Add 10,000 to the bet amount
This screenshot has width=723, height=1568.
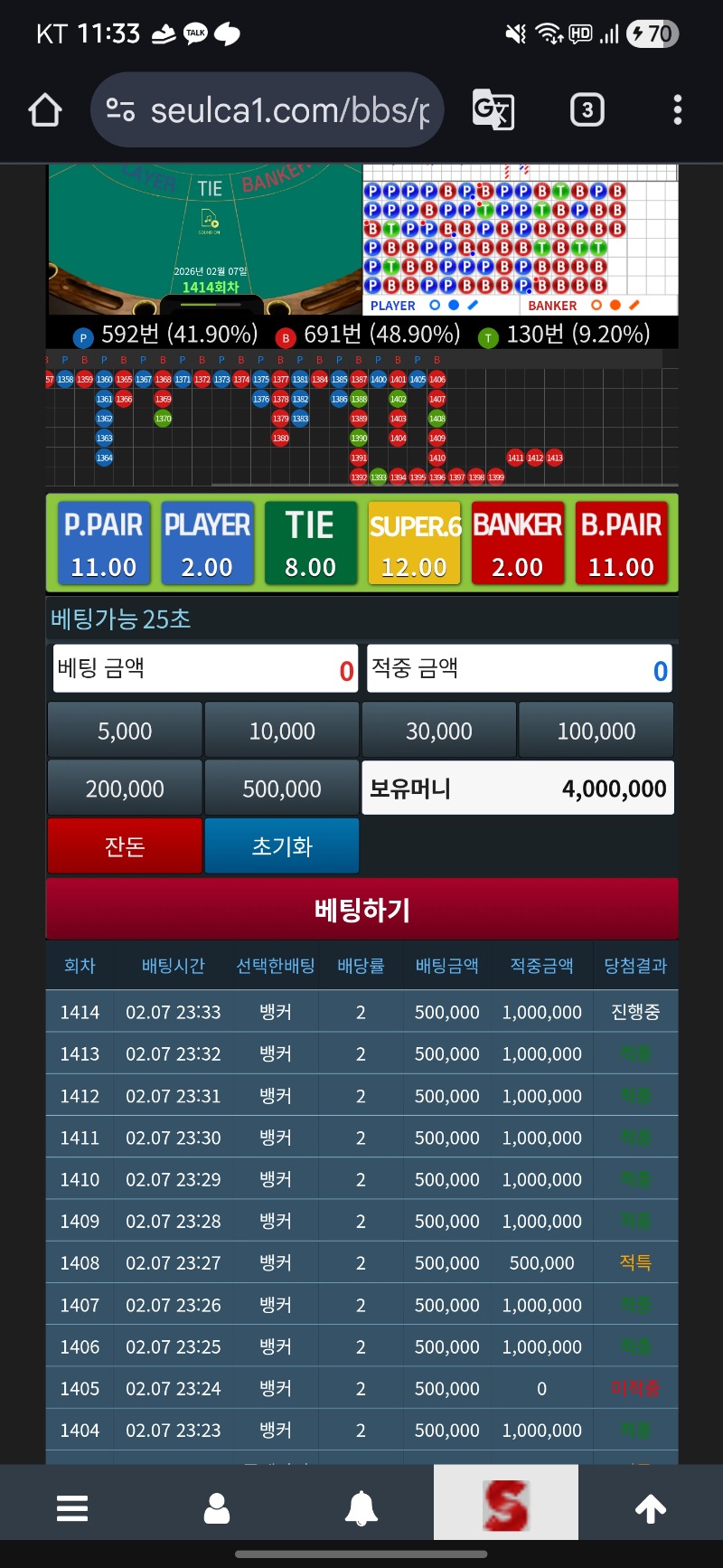[282, 731]
